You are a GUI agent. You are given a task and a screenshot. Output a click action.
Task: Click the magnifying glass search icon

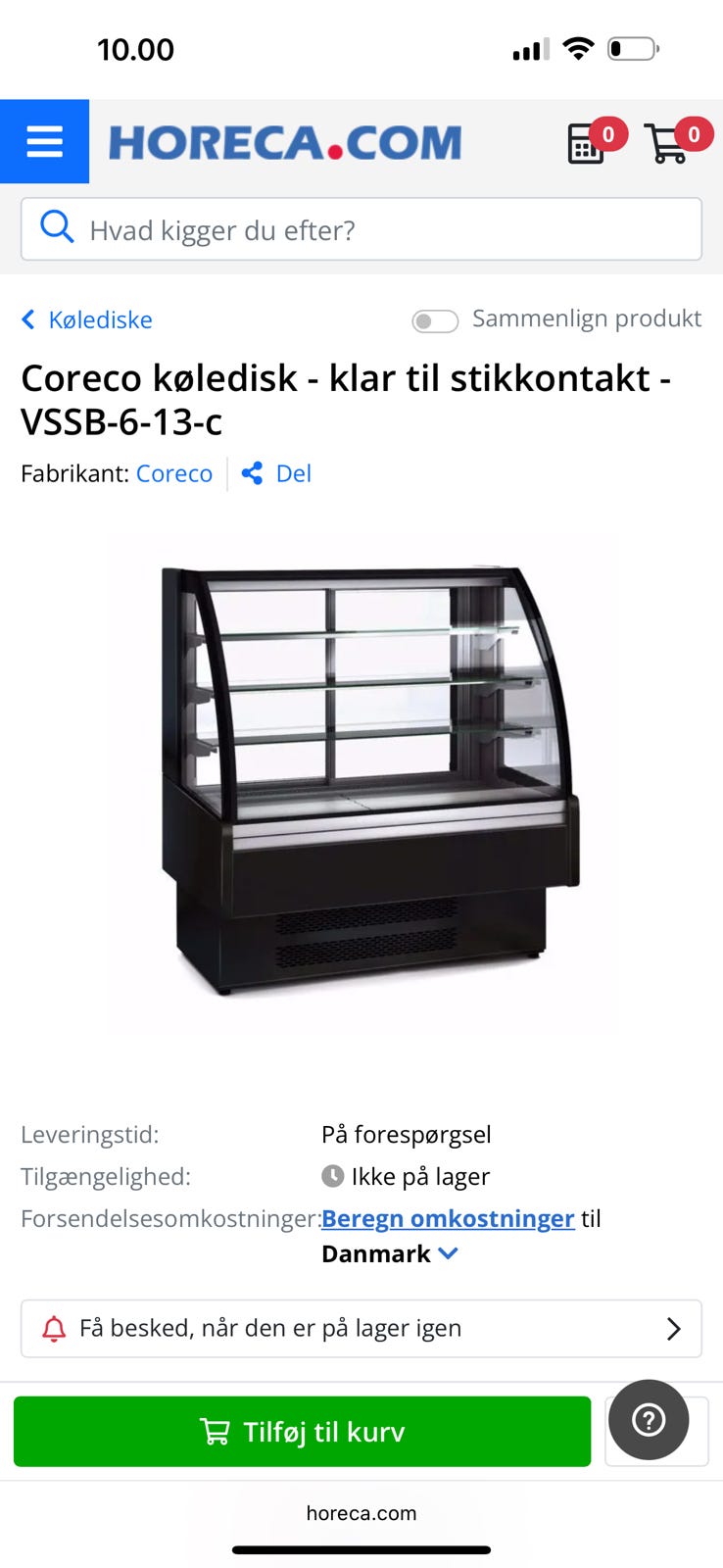click(x=58, y=226)
